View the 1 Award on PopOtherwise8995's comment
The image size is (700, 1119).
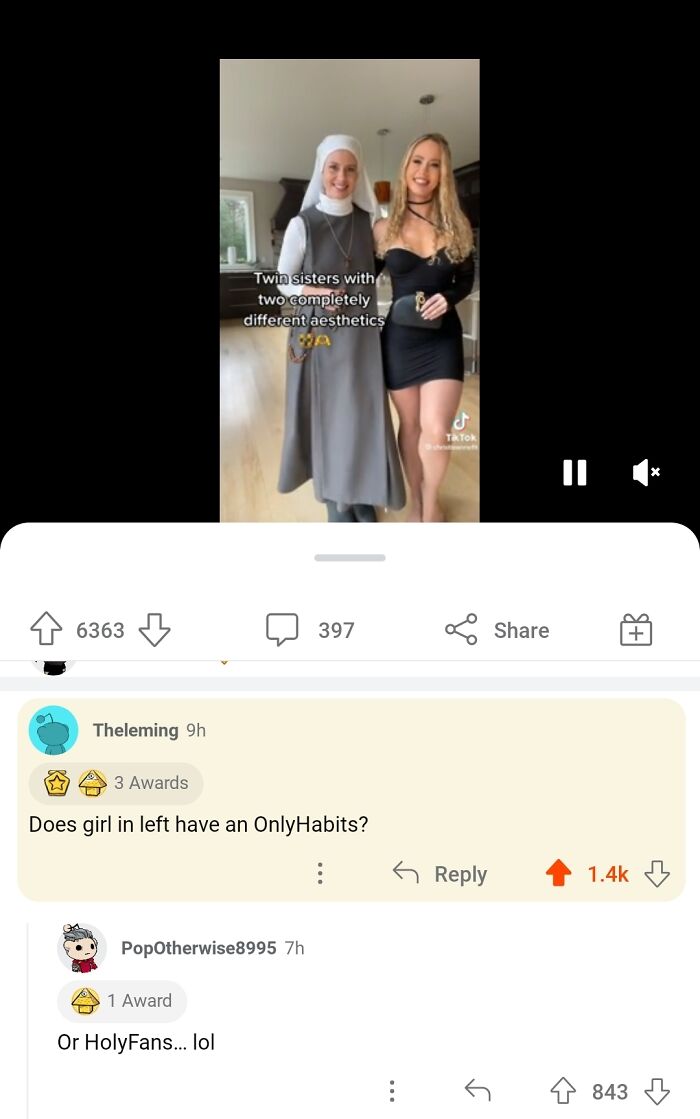pyautogui.click(x=122, y=1001)
